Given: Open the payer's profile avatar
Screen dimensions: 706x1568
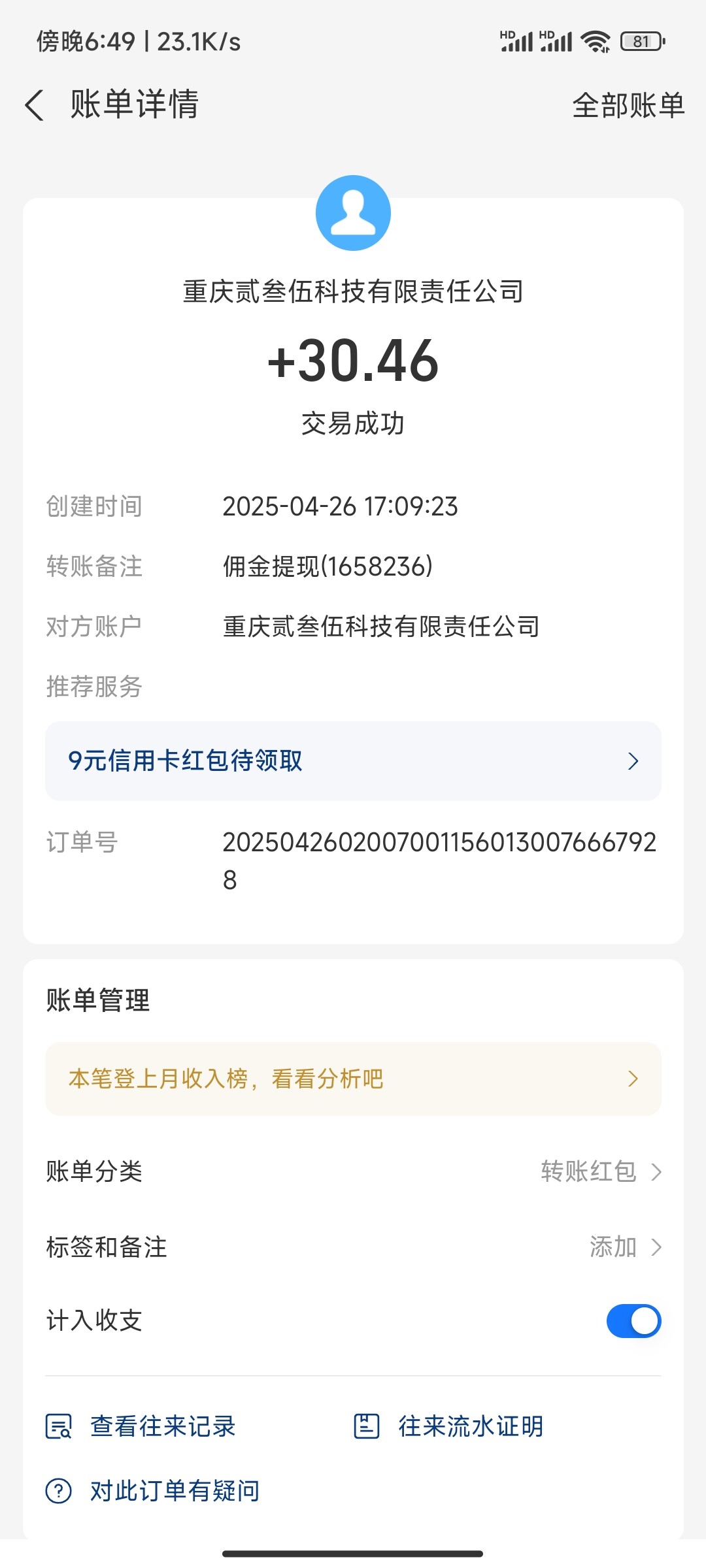Looking at the screenshot, I should [x=353, y=213].
